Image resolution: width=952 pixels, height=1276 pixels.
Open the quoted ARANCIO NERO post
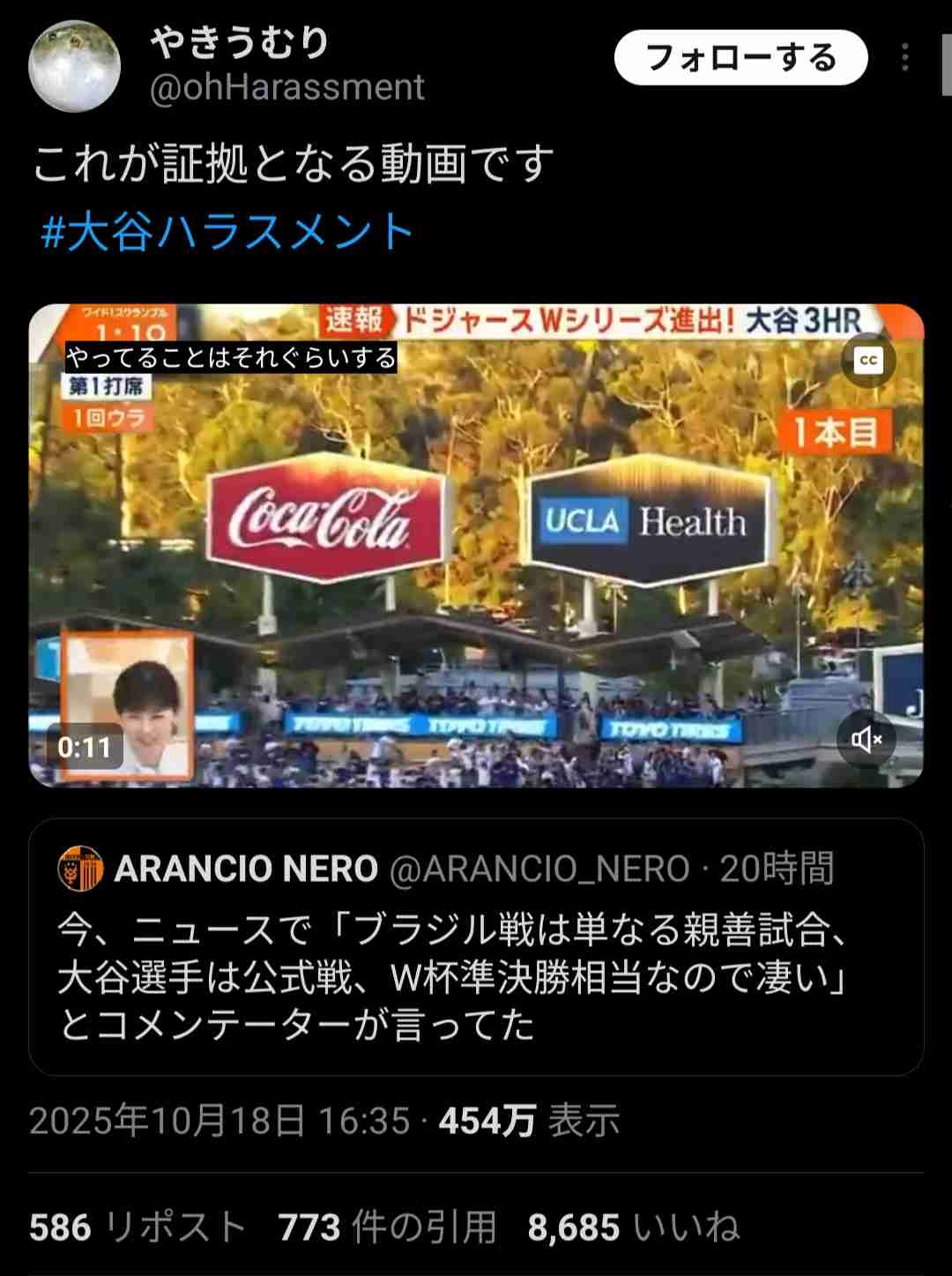pos(476,948)
